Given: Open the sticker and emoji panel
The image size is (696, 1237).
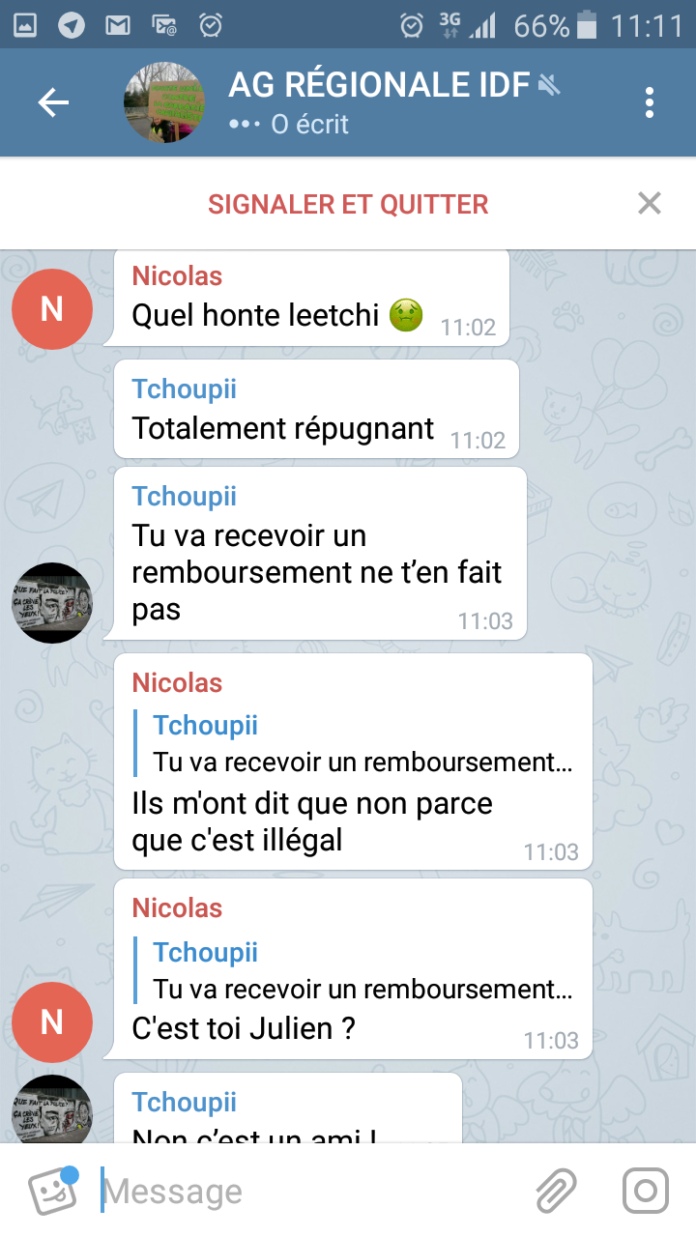Looking at the screenshot, I should 53,1190.
